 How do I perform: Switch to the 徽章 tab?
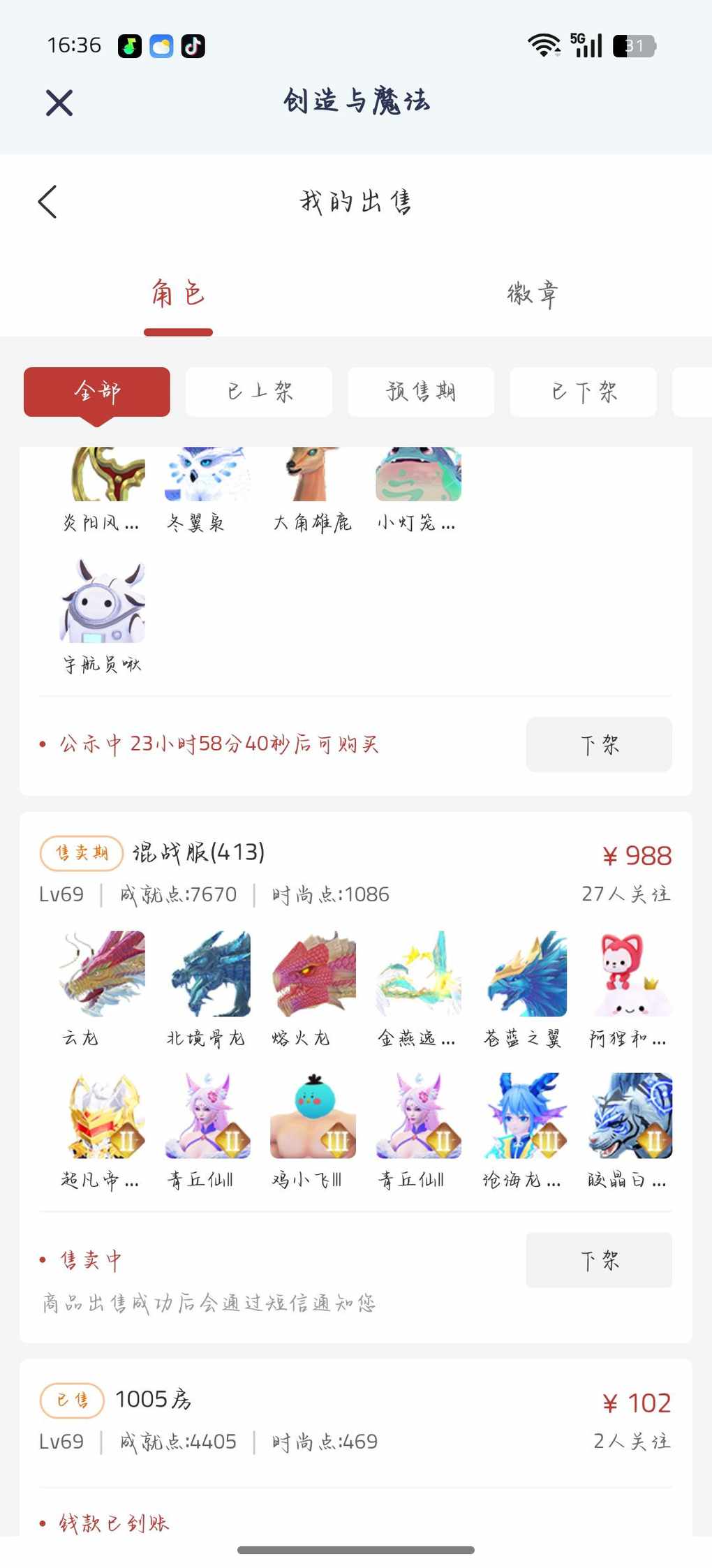click(x=533, y=294)
